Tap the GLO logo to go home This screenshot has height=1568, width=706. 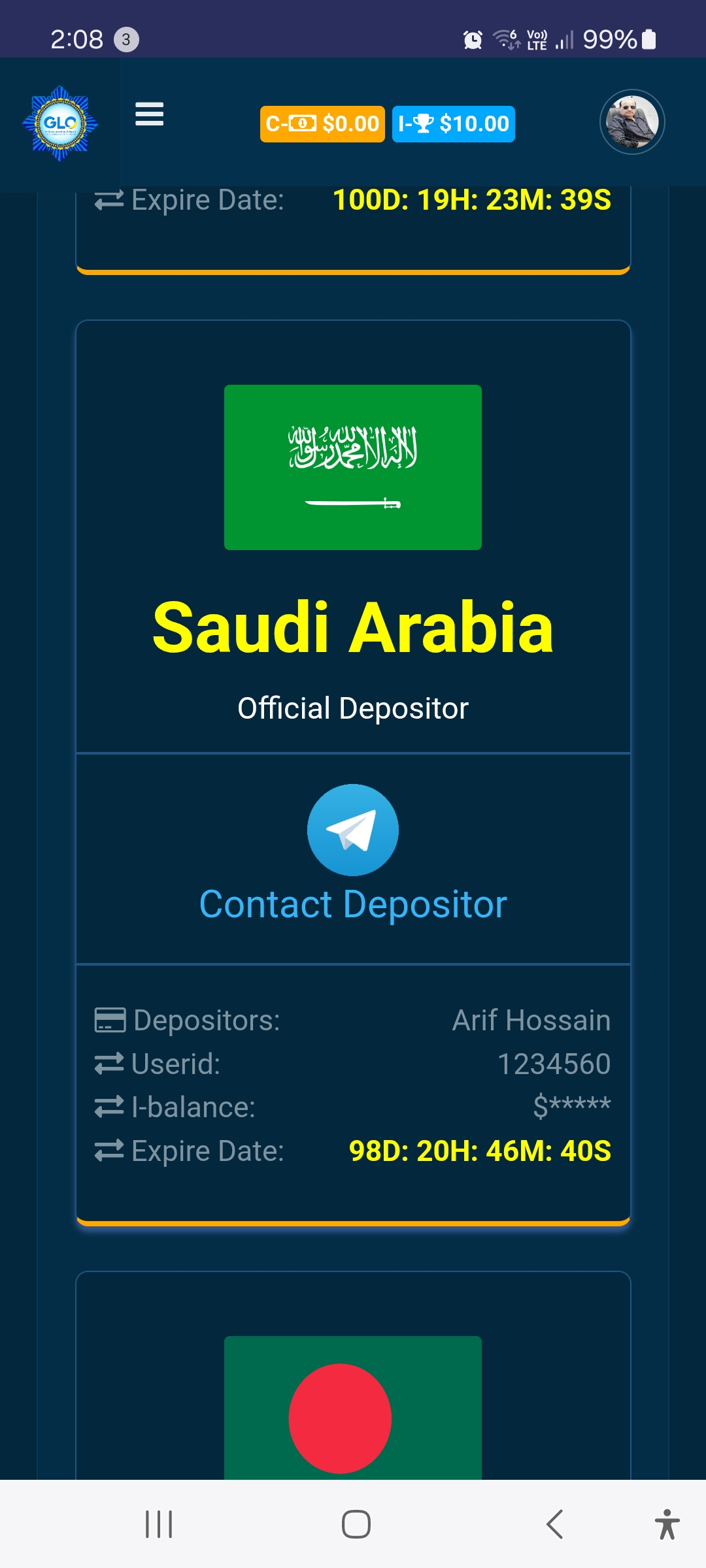click(x=60, y=123)
